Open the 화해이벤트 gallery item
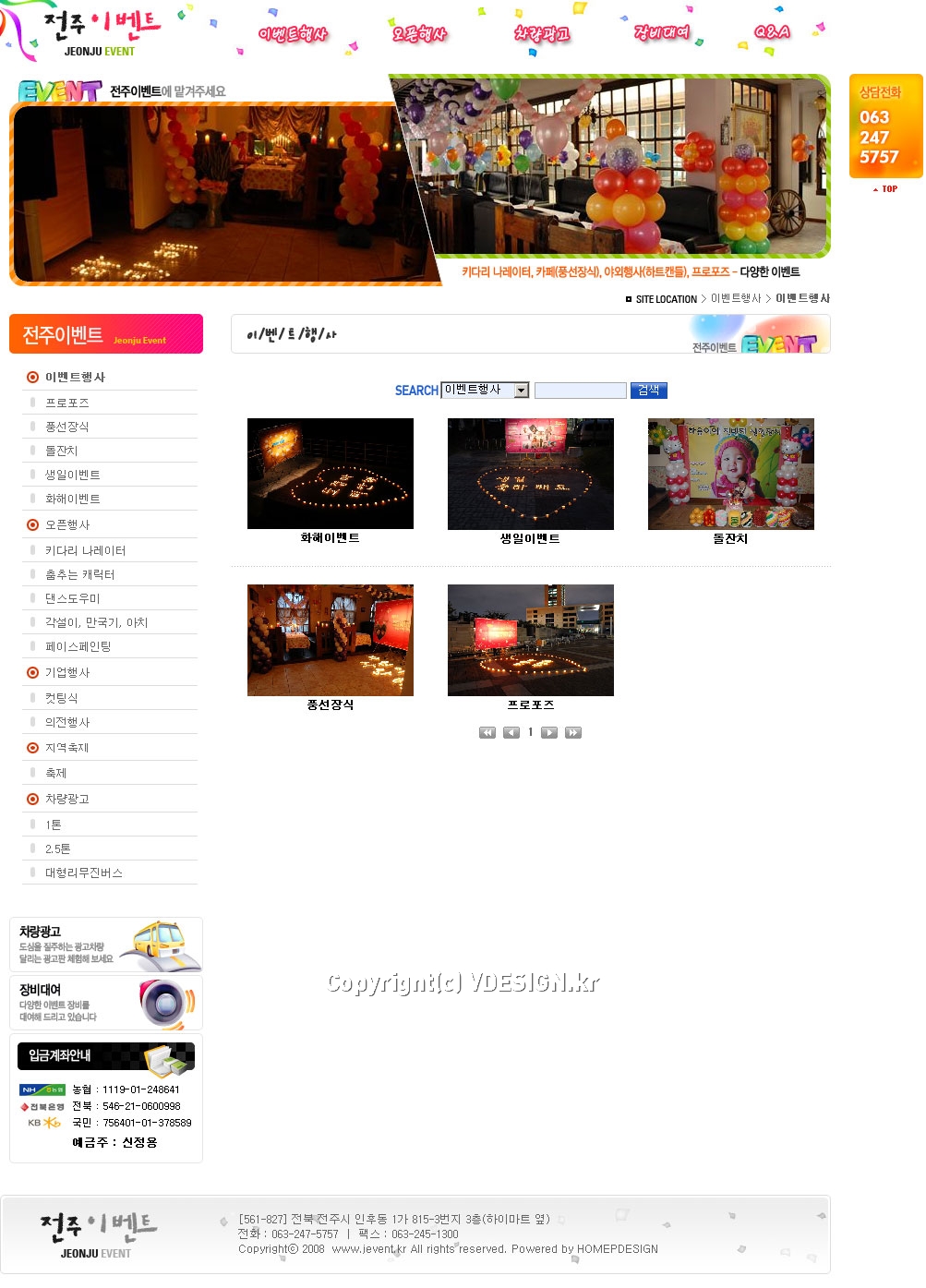 tap(330, 474)
